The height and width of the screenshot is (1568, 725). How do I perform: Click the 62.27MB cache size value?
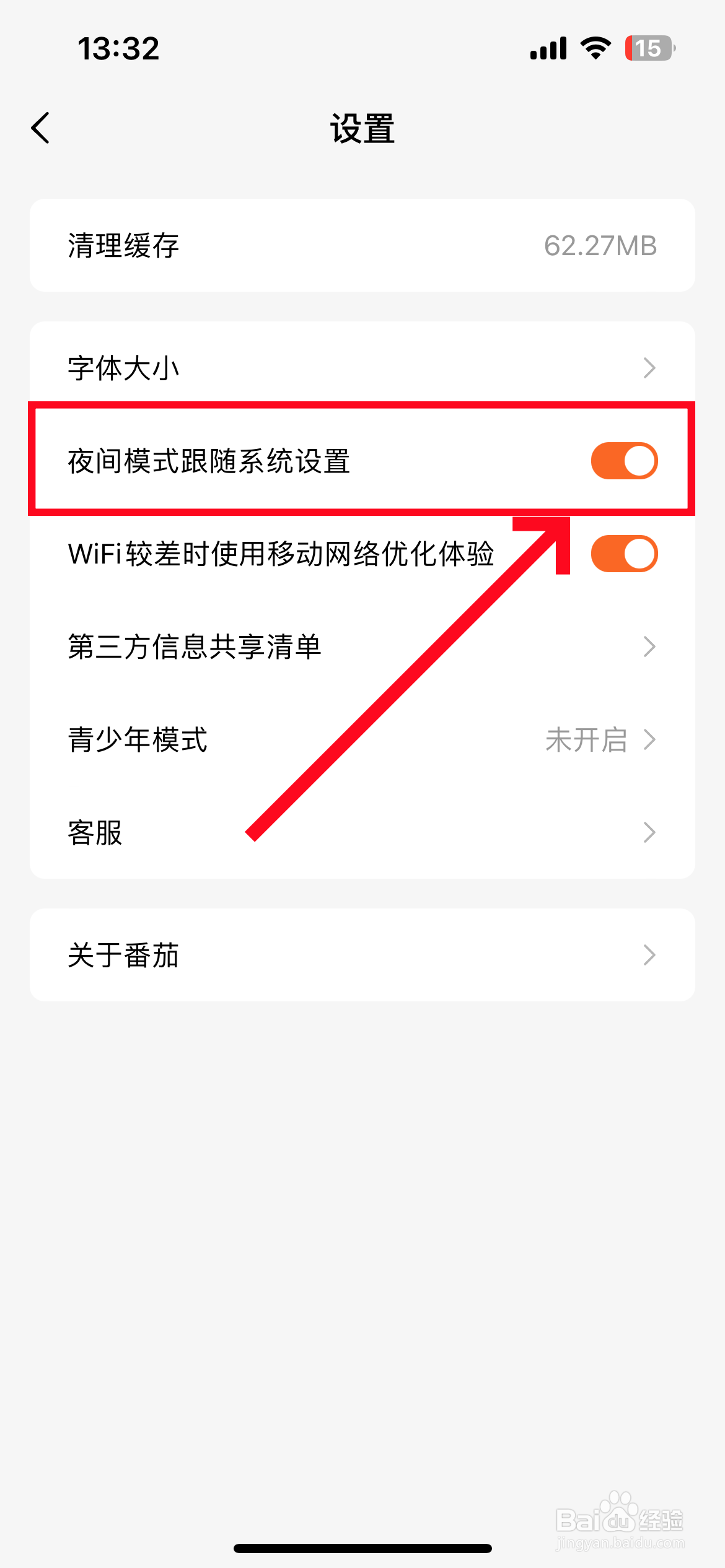click(601, 245)
